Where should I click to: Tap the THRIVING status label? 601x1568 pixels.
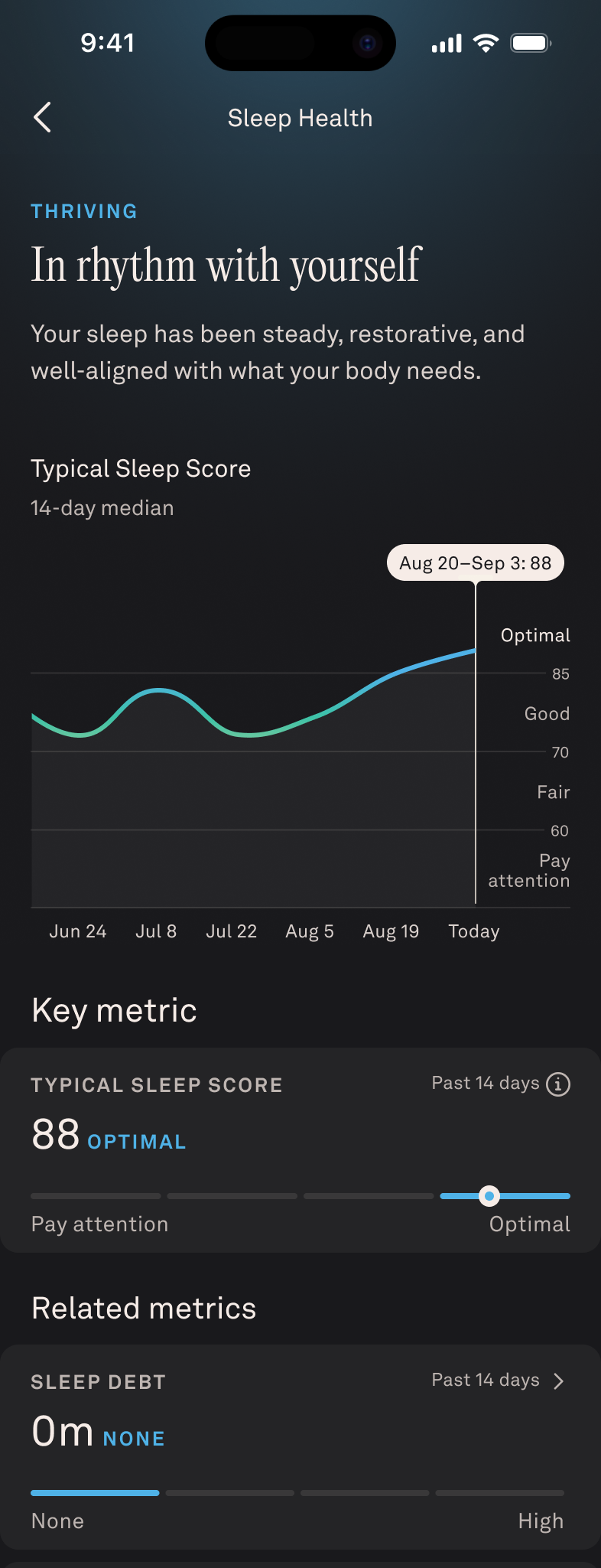click(83, 210)
